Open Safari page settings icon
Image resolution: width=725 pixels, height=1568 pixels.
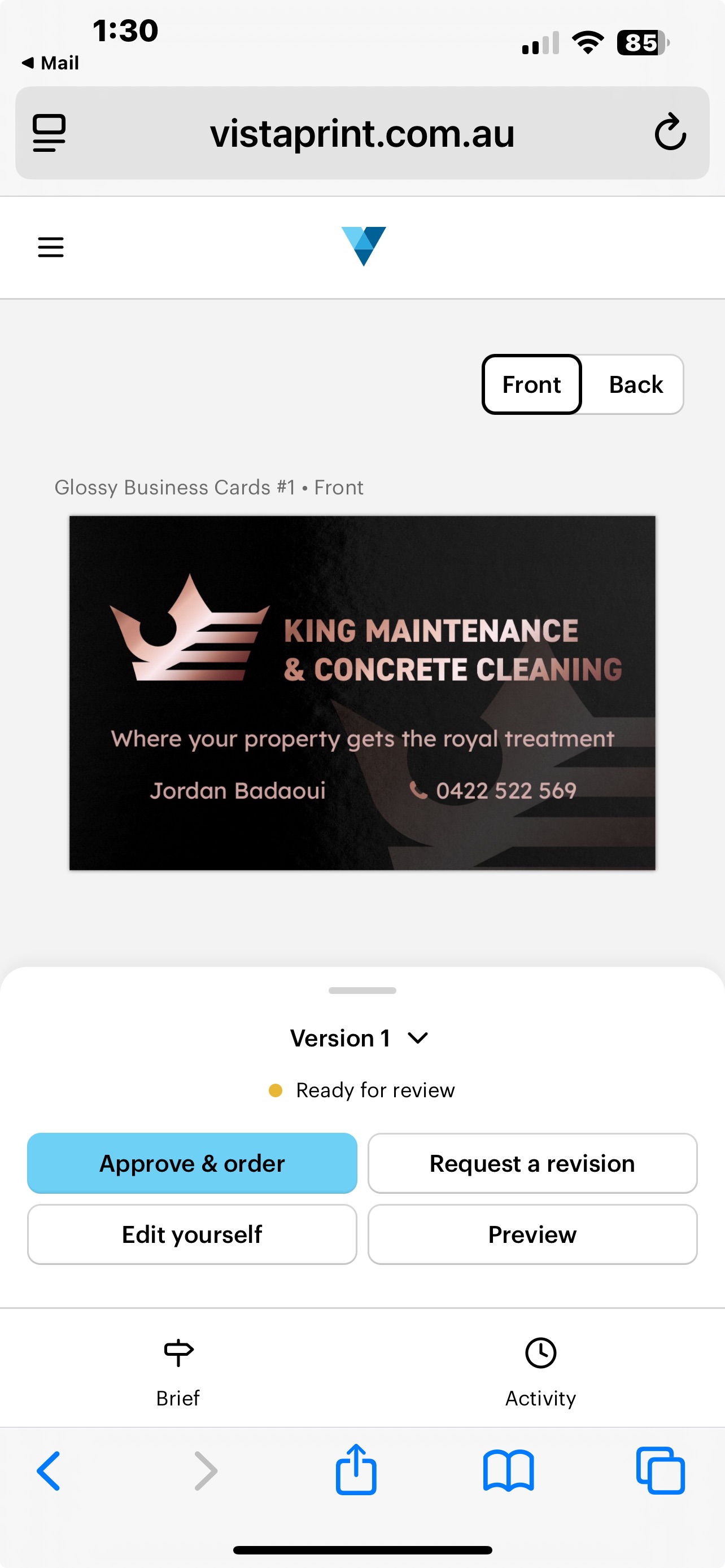coord(49,133)
